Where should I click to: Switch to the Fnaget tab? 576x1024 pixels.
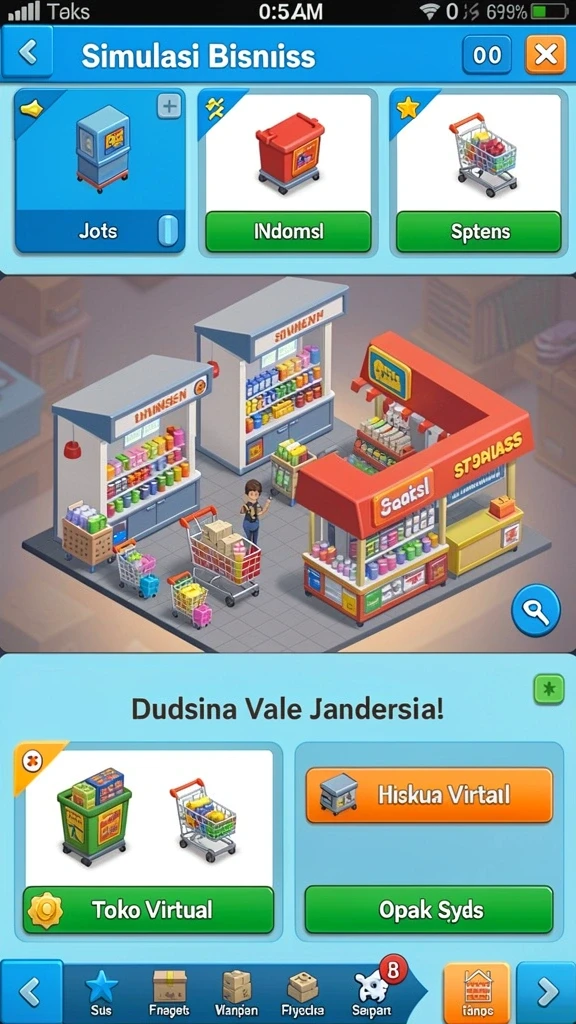pos(169,991)
